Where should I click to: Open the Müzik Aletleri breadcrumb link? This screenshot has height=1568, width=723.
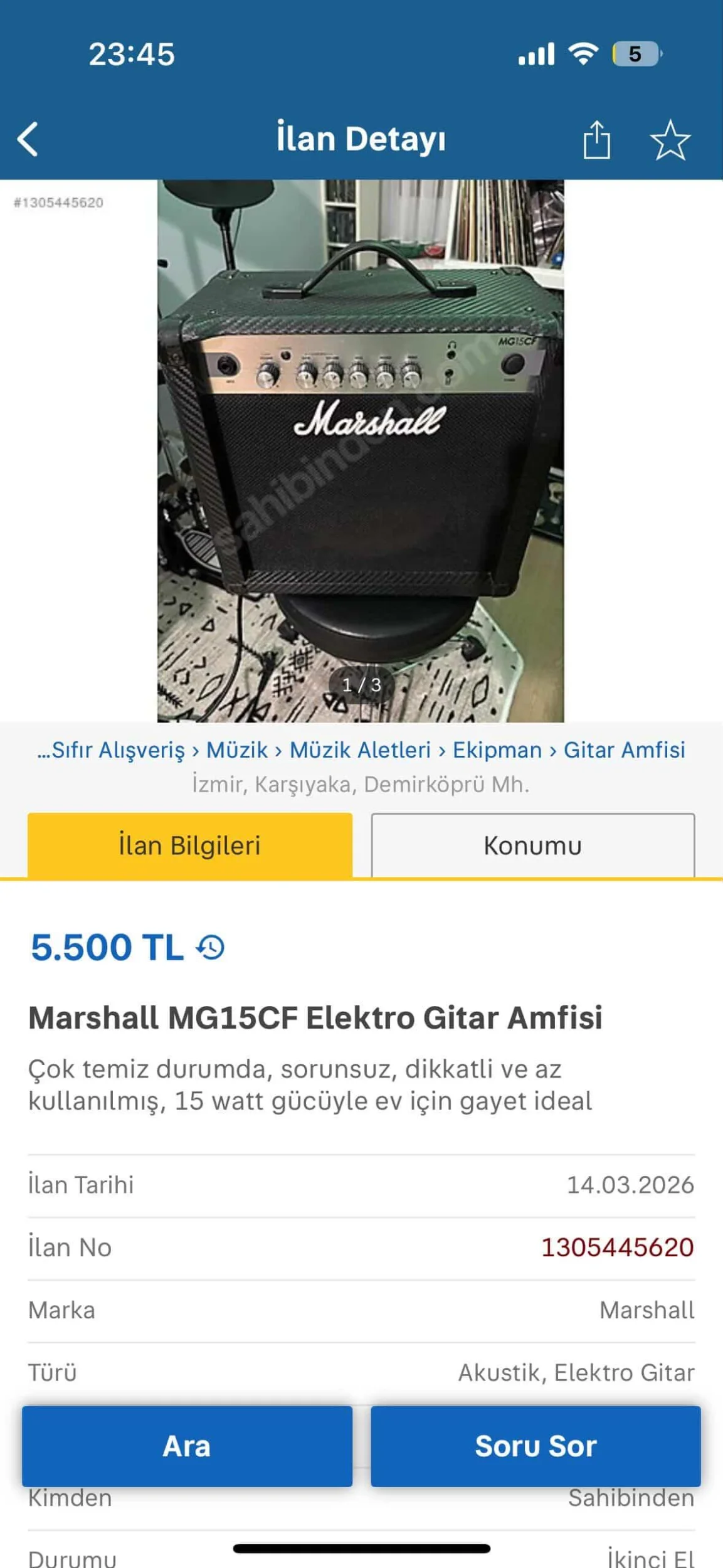pos(360,750)
